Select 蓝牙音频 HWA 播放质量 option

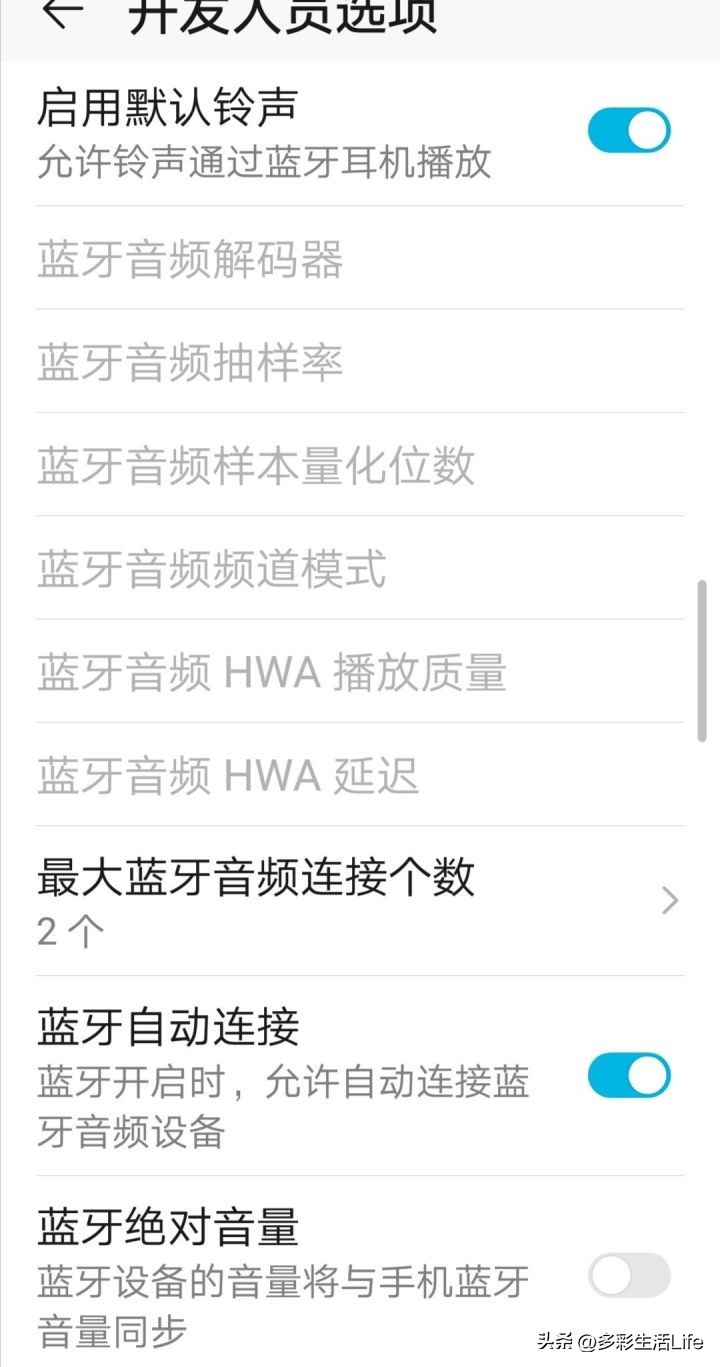click(x=270, y=674)
